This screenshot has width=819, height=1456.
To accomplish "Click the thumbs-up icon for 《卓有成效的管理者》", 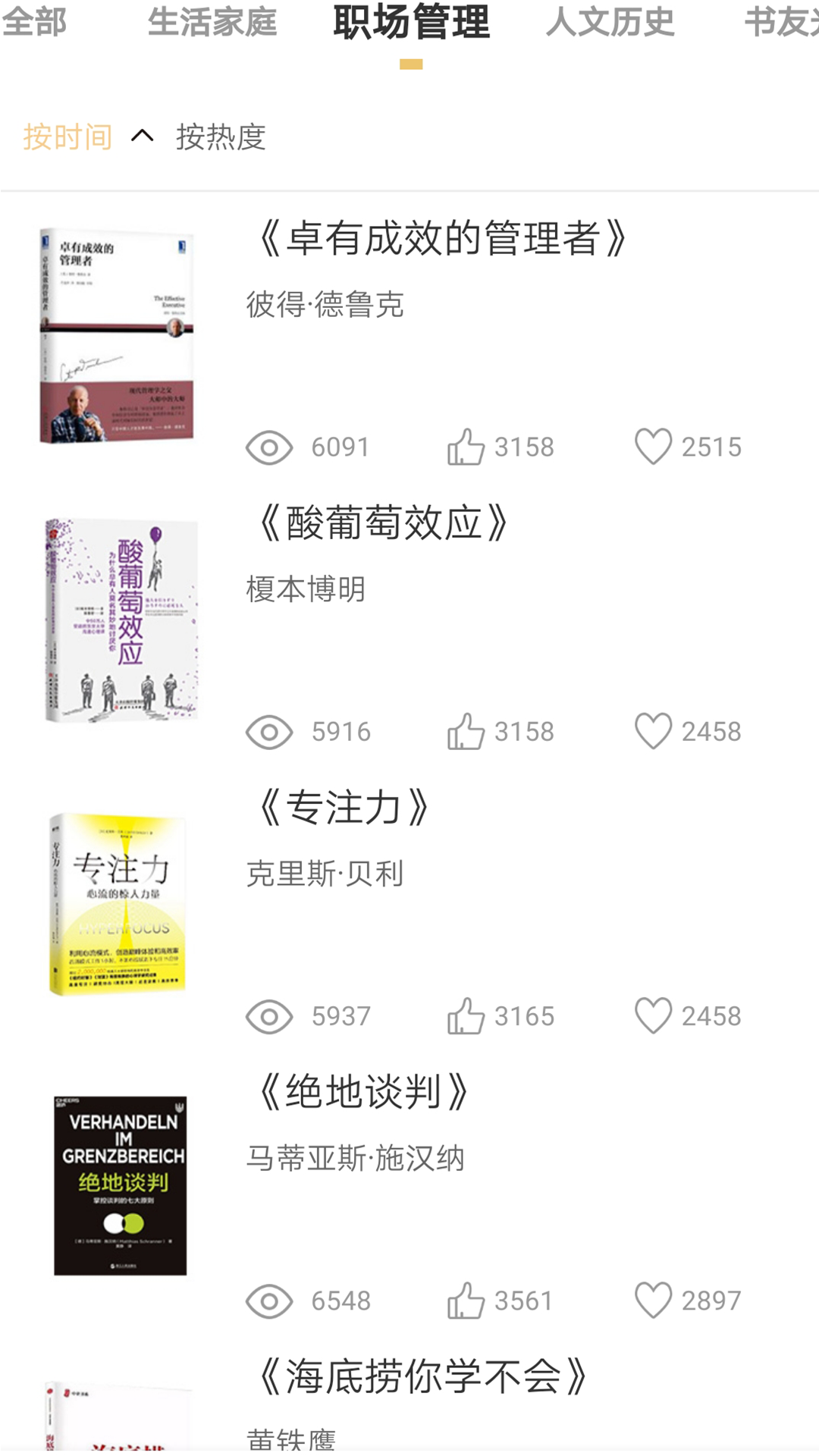I will (x=466, y=447).
